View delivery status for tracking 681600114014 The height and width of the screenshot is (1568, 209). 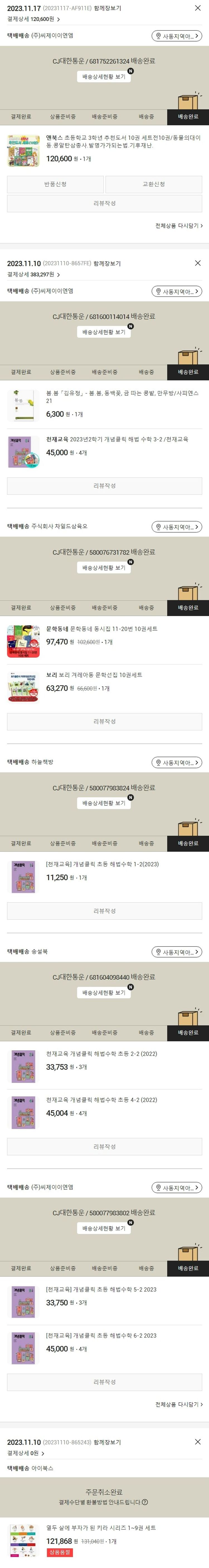104,332
